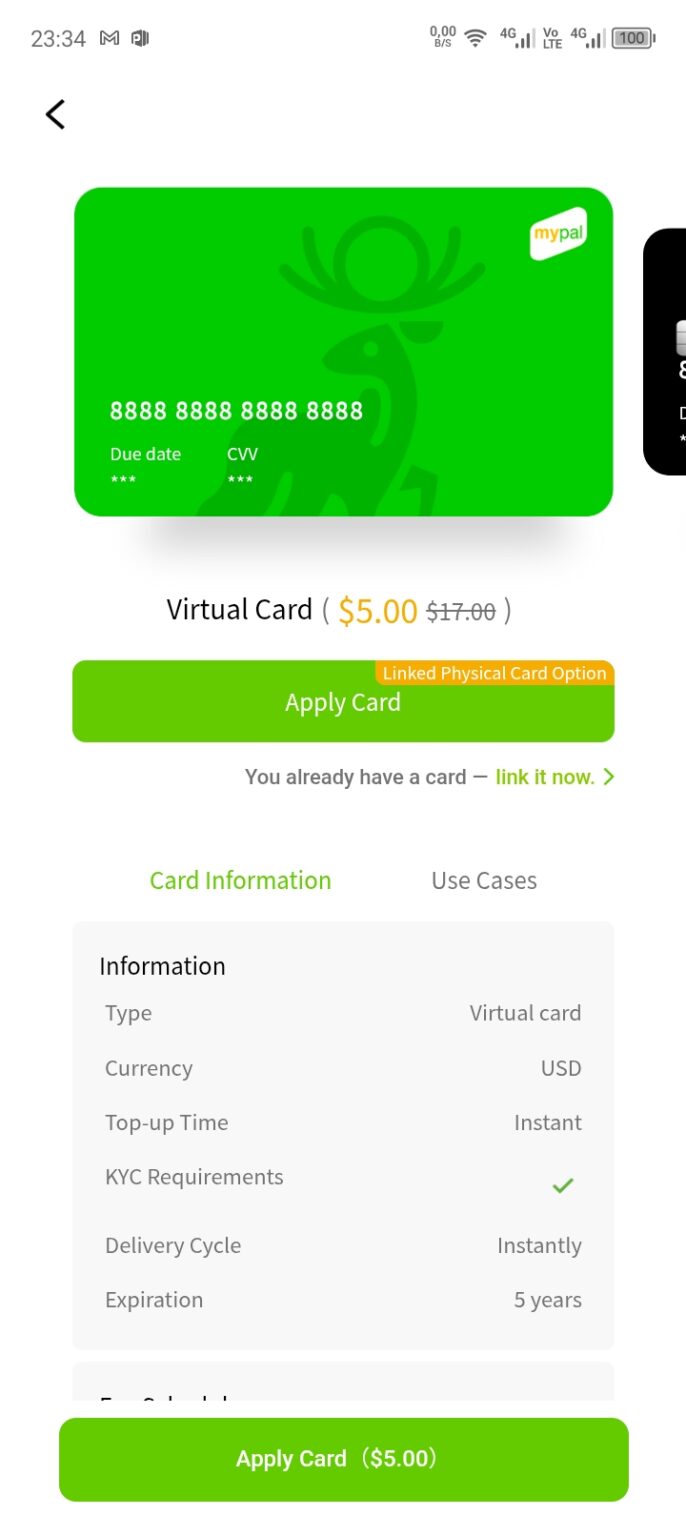Switch to the Use Cases tab

coord(484,880)
